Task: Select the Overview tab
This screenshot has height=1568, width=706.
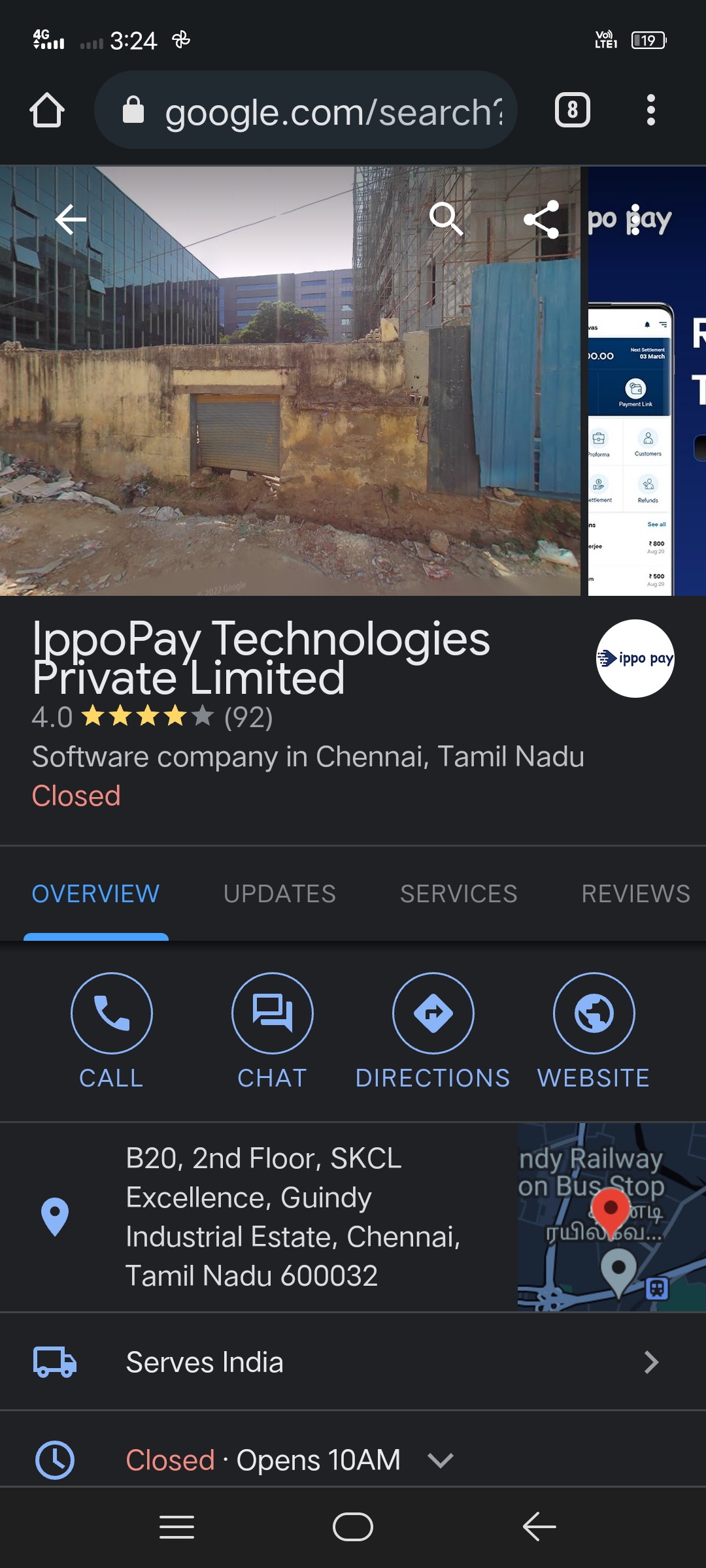Action: pos(95,894)
